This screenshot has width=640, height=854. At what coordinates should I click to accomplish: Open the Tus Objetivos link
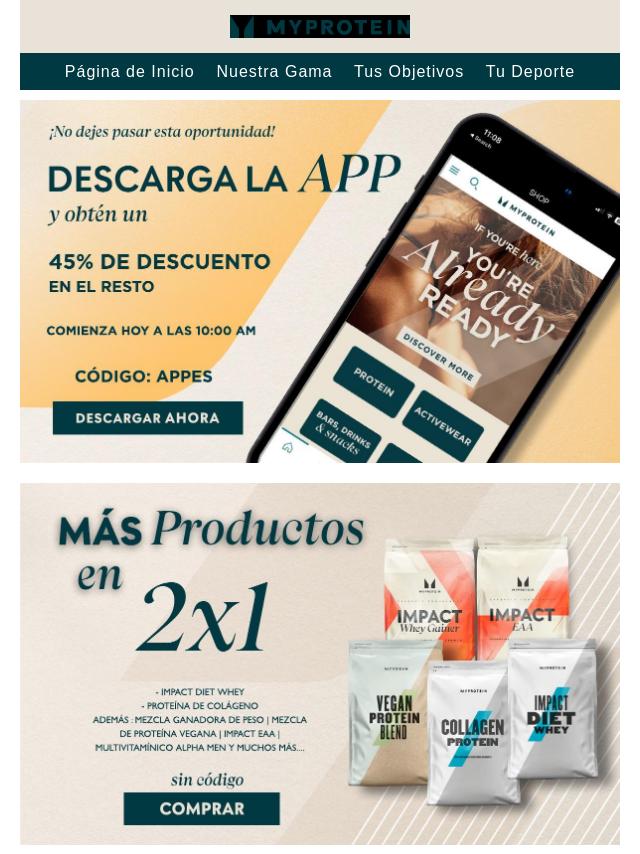pyautogui.click(x=408, y=72)
